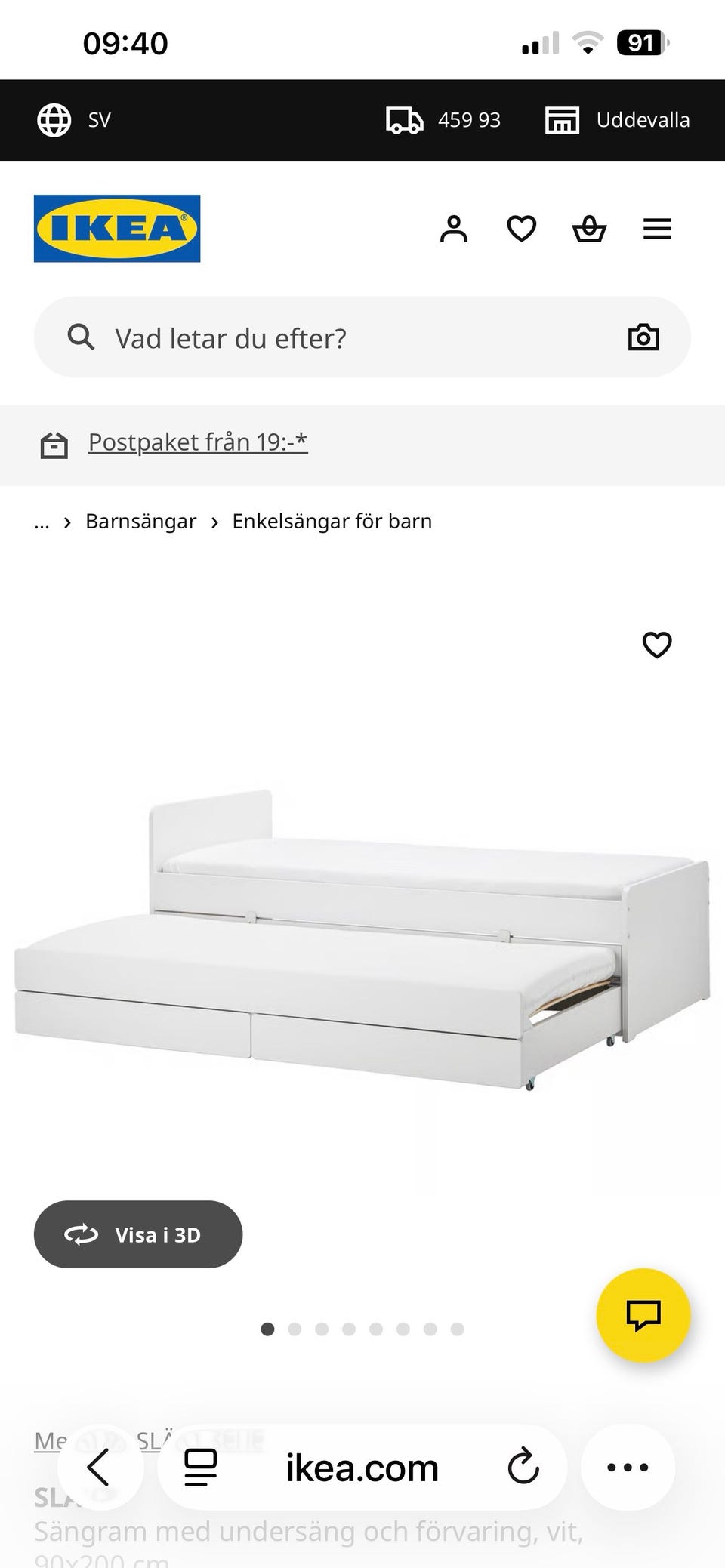Open Enkelsängar för barn breadcrumb
The width and height of the screenshot is (725, 1568).
click(332, 521)
